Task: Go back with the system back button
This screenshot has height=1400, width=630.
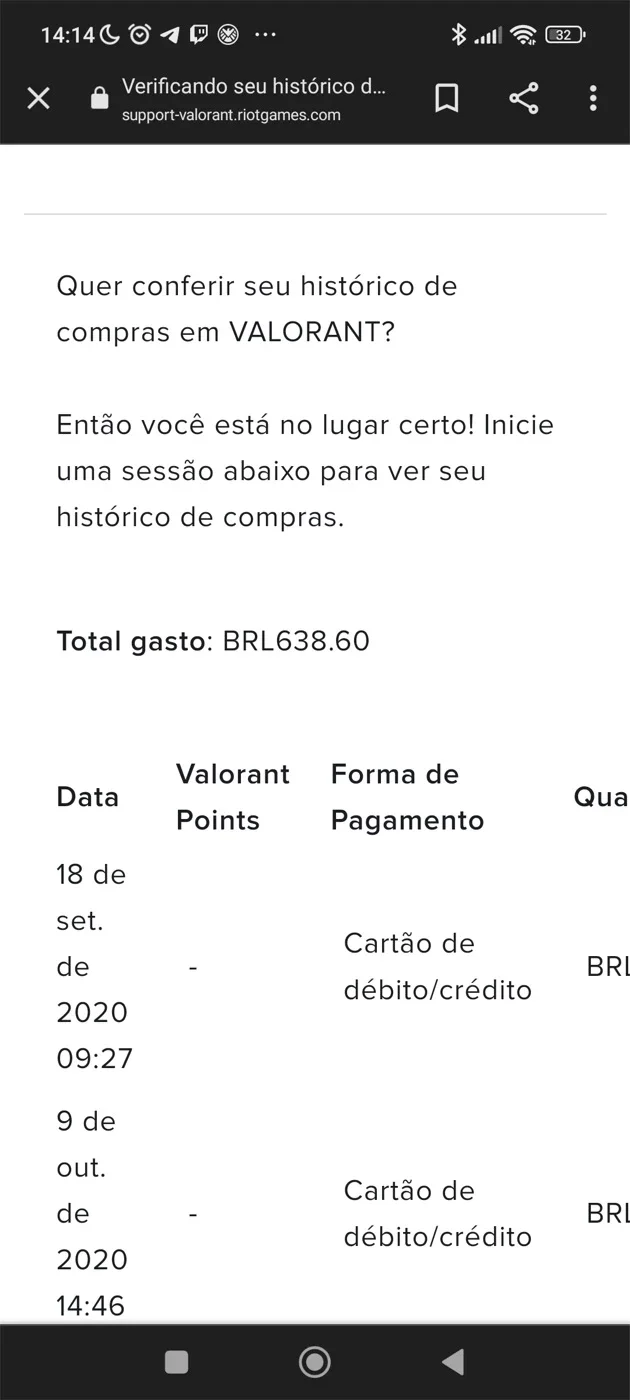Action: pos(453,1361)
